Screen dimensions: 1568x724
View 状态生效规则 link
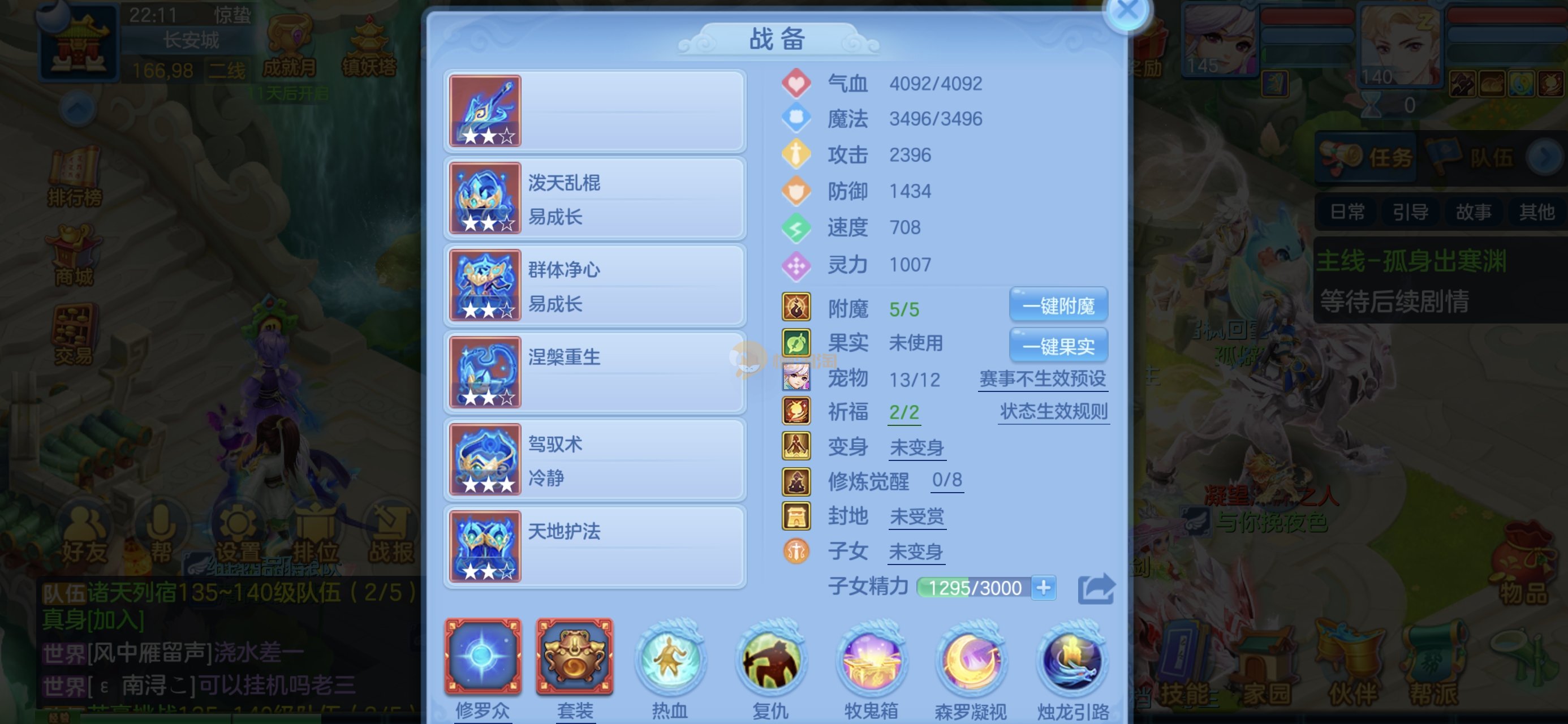1053,412
